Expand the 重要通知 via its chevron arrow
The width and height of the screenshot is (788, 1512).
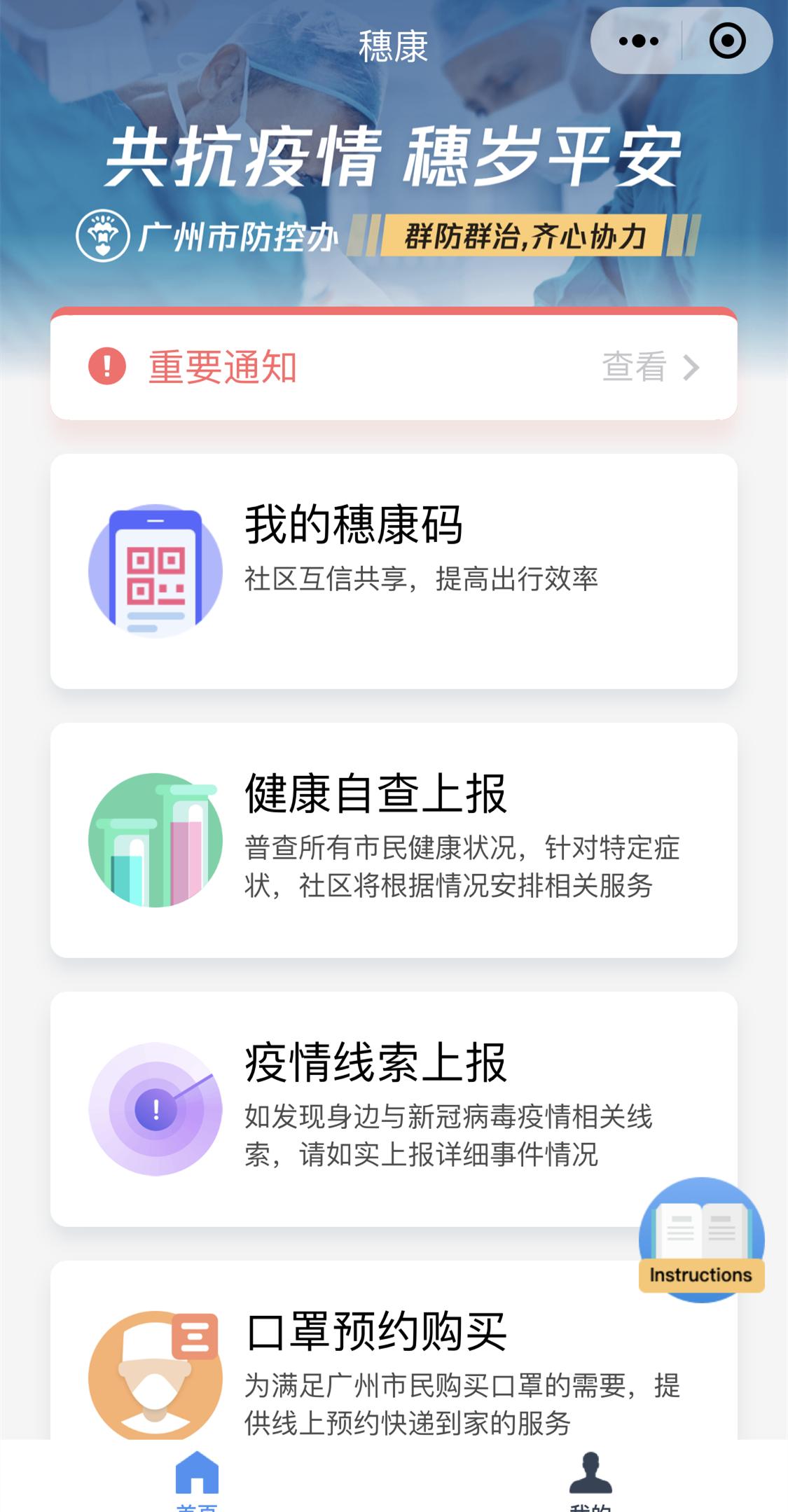point(692,366)
